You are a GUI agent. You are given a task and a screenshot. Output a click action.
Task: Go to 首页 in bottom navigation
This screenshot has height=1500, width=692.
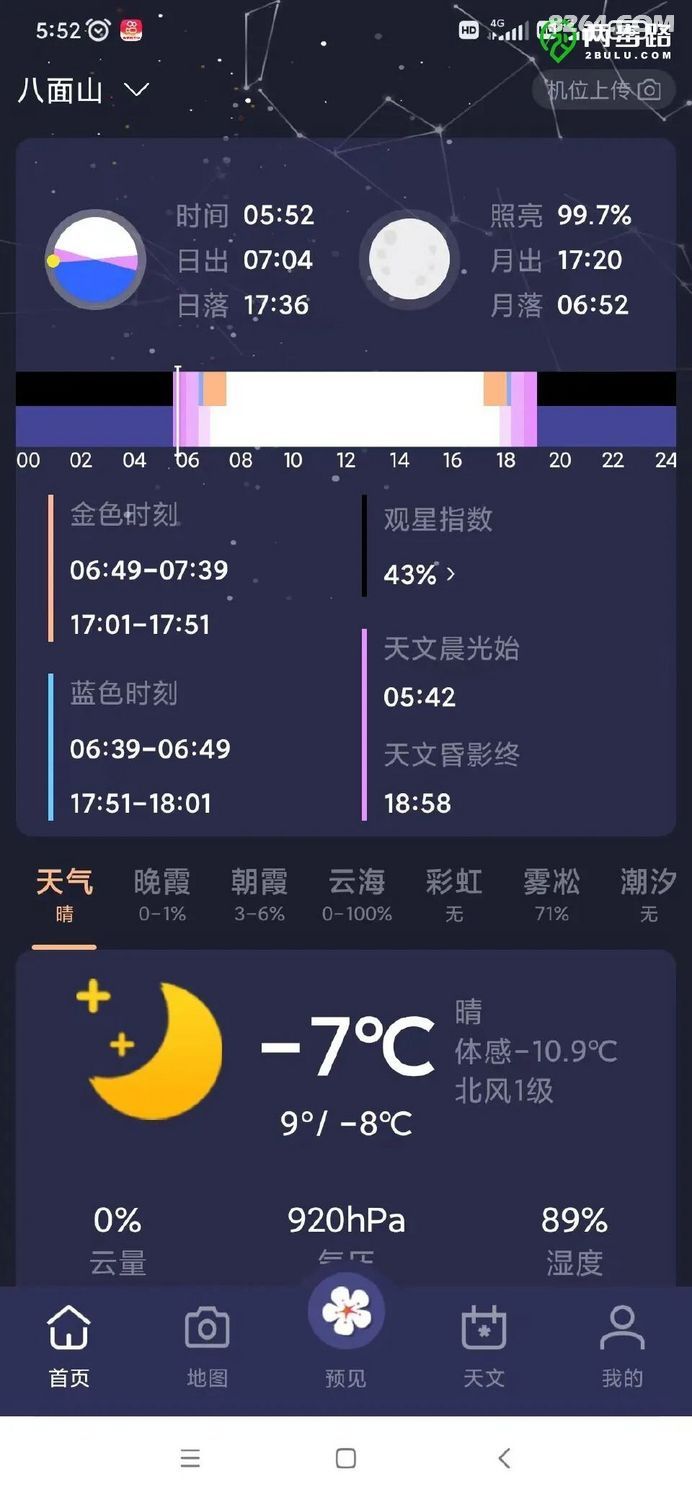coord(69,1346)
